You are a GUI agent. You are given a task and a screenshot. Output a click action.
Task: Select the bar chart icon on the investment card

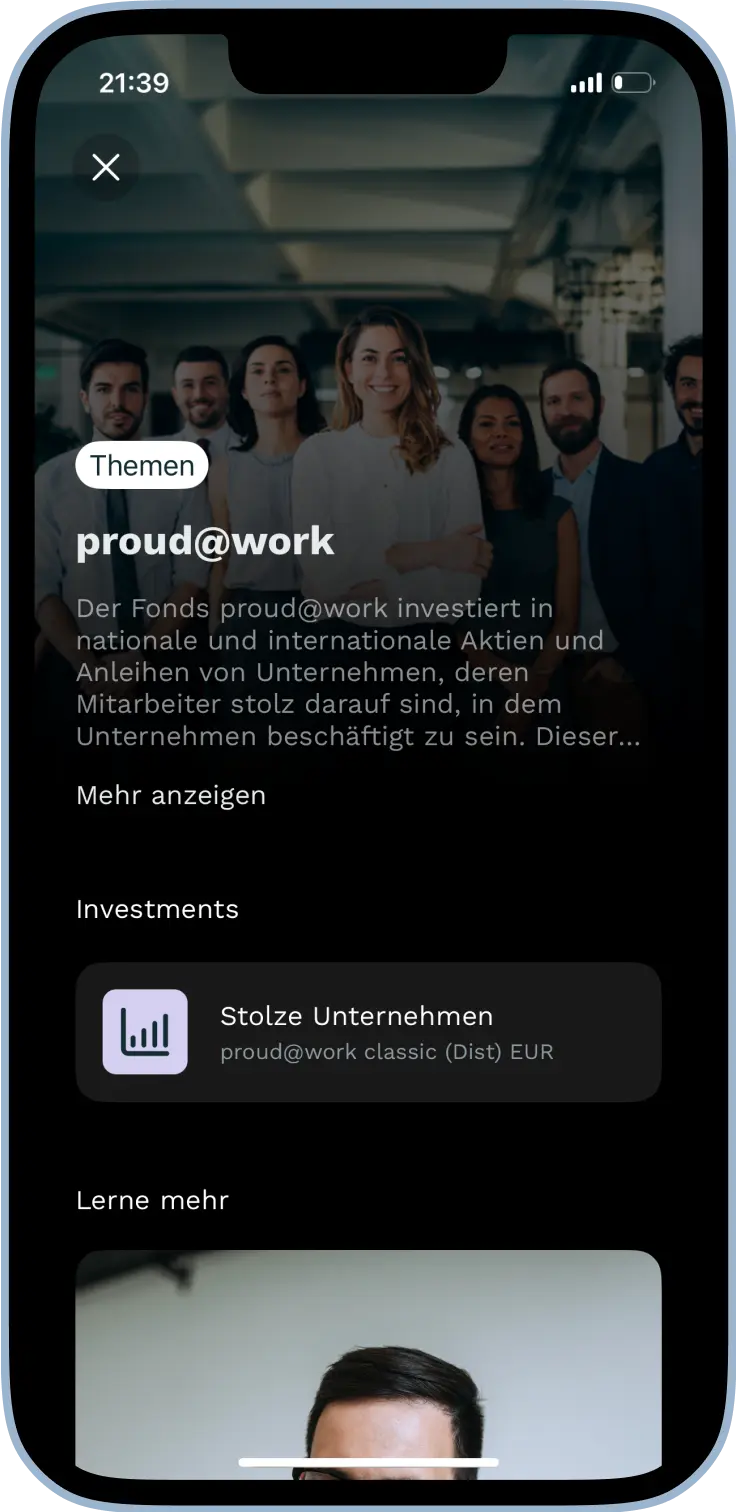pos(146,1032)
